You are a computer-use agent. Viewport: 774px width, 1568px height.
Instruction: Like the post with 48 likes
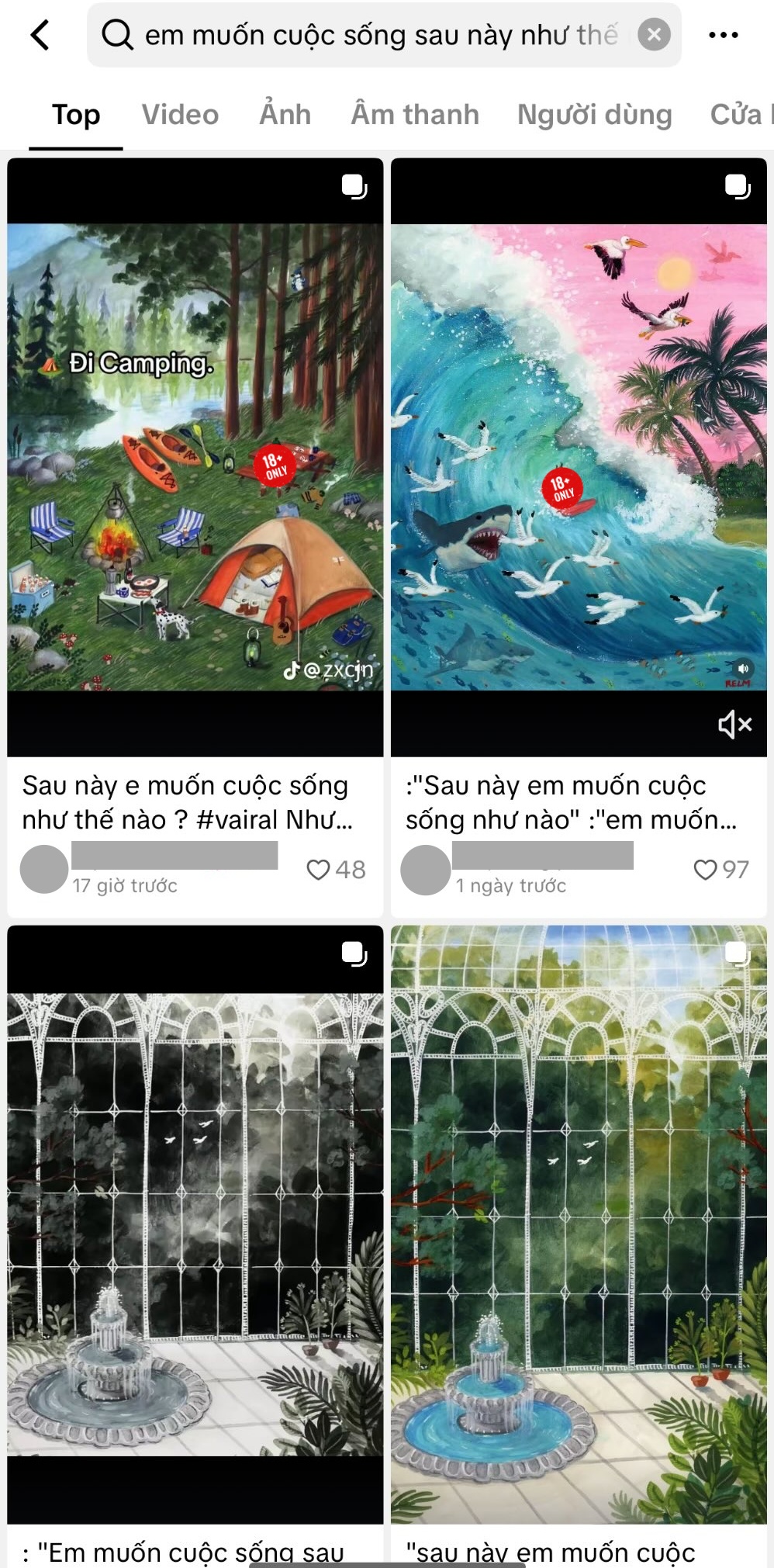click(x=319, y=870)
